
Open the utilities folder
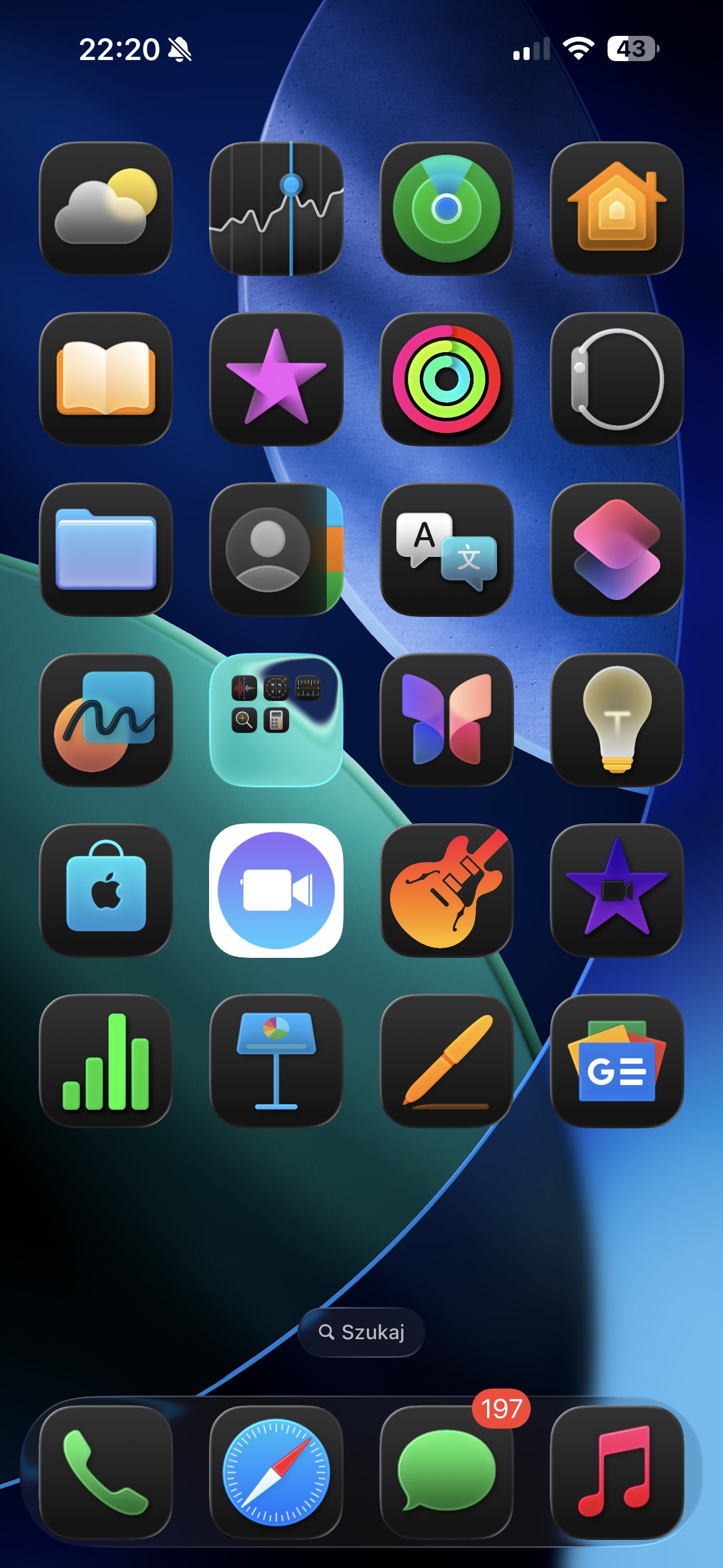[x=276, y=720]
